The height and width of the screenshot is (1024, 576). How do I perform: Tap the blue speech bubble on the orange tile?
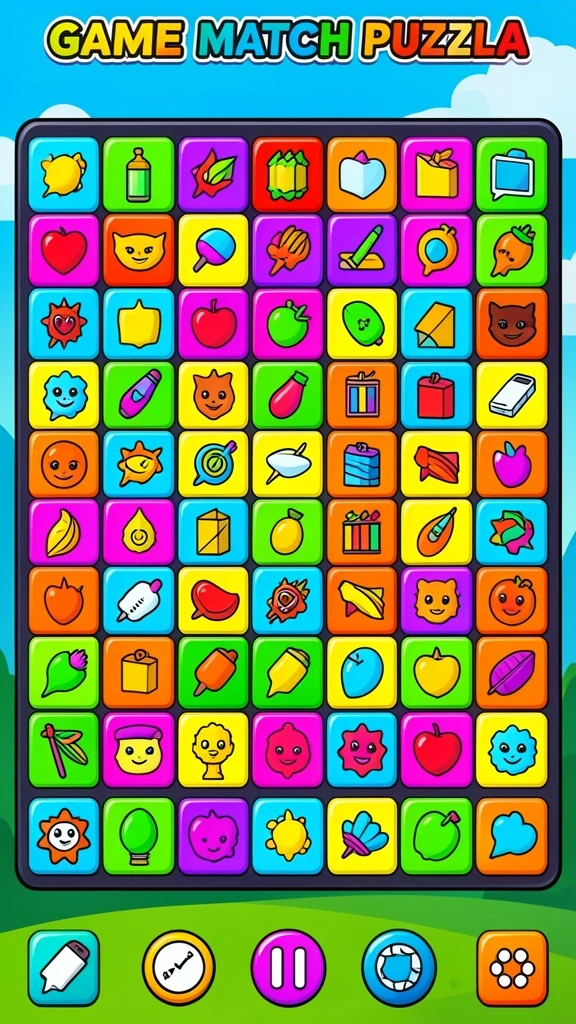tap(513, 837)
